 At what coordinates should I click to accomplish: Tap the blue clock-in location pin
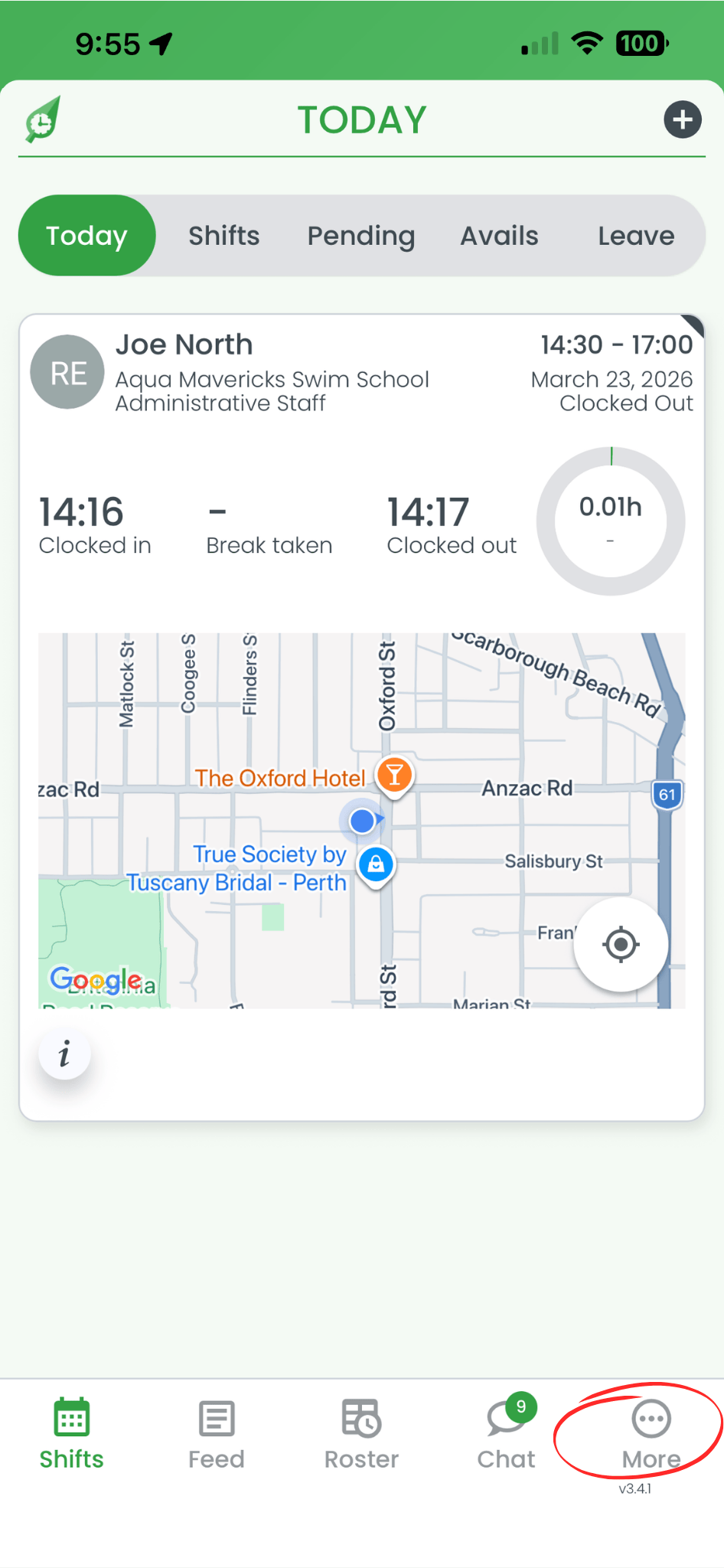coord(376,864)
